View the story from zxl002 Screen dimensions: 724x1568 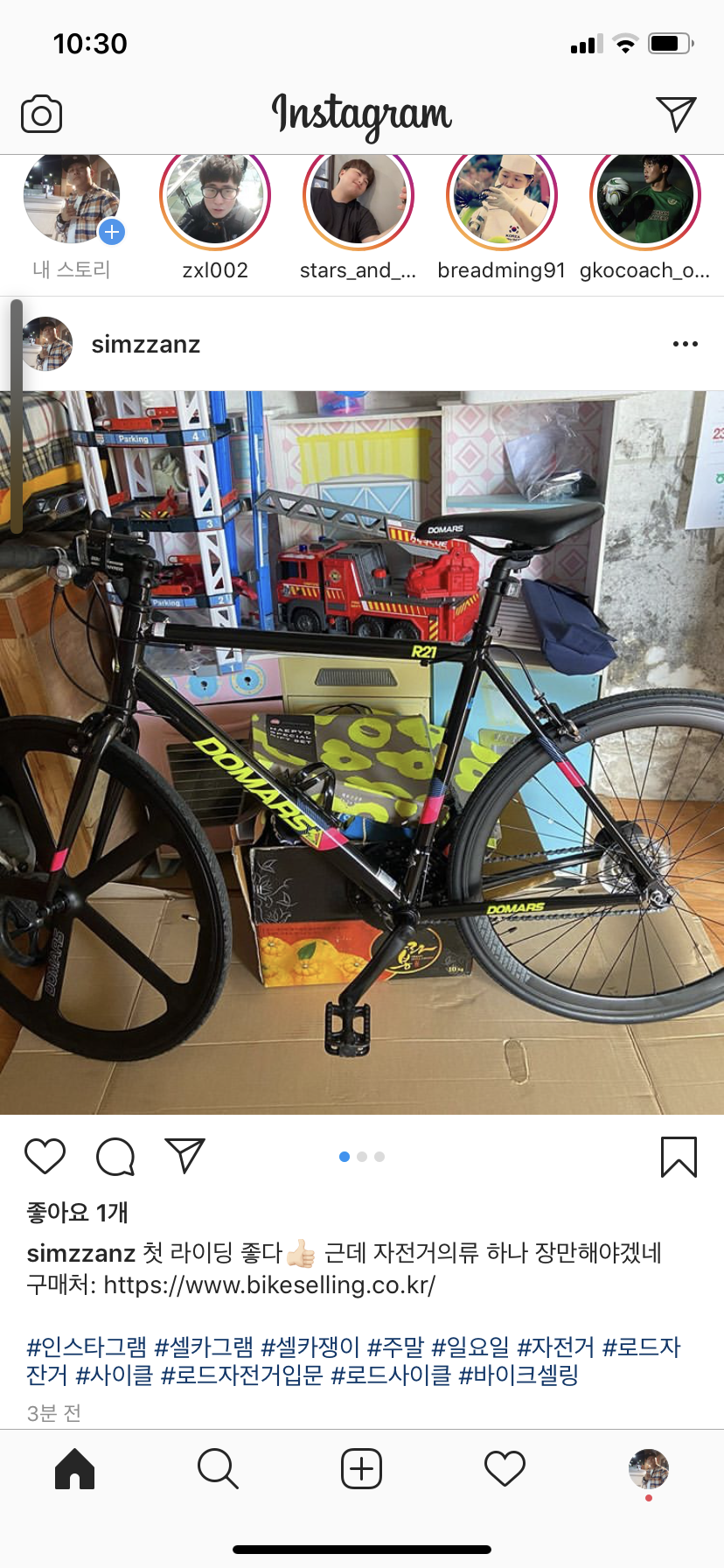tap(215, 198)
